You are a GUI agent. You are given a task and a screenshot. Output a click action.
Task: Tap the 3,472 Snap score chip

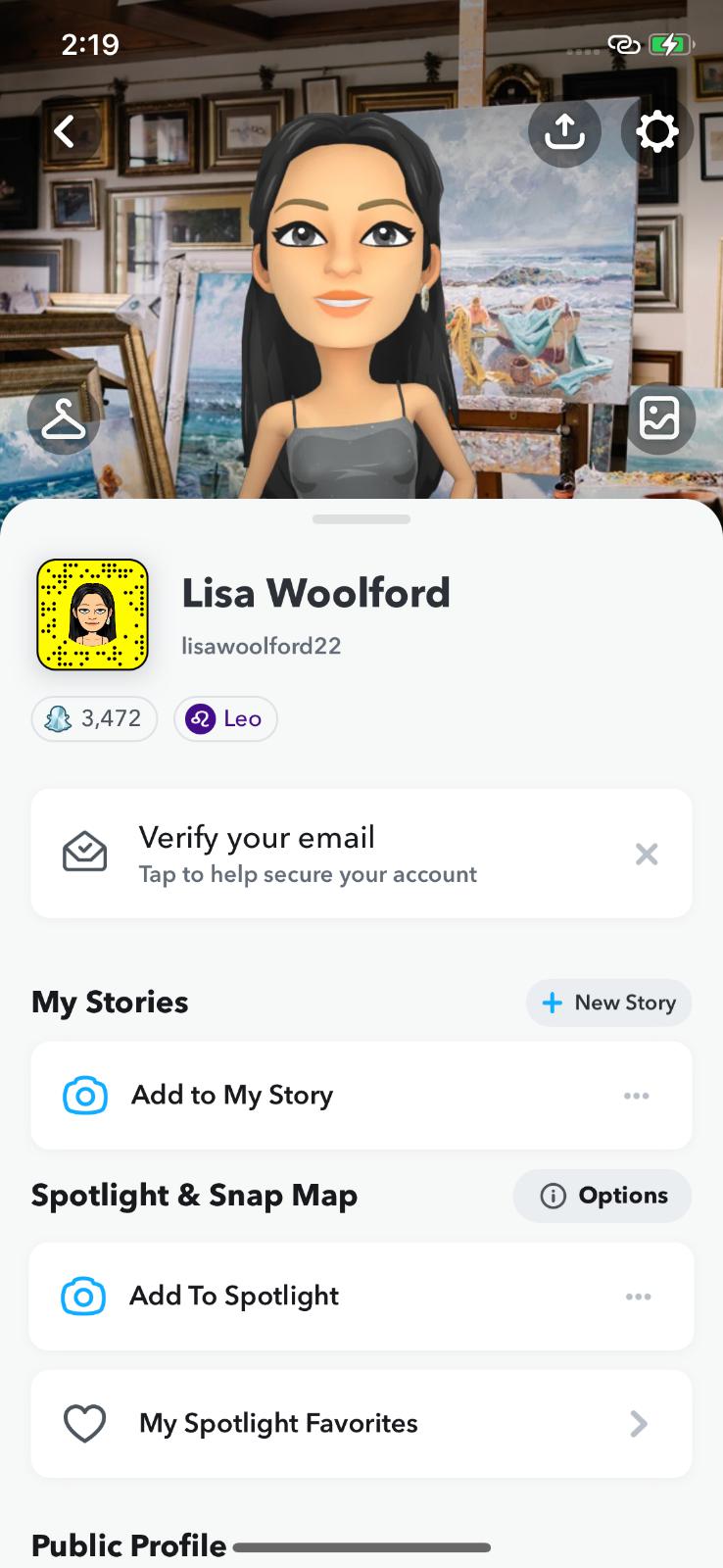[95, 719]
